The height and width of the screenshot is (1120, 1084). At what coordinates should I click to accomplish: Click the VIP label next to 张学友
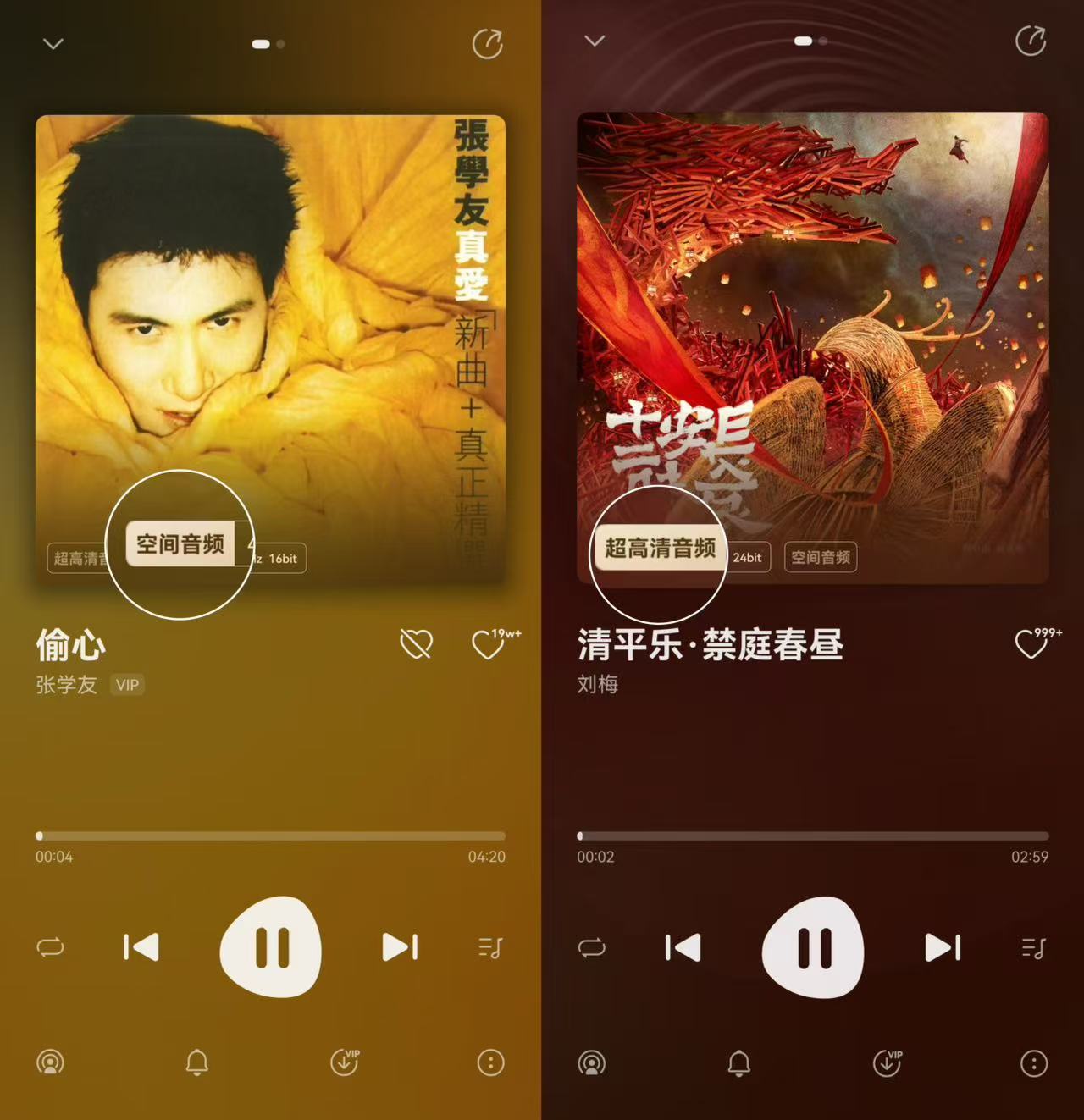128,685
